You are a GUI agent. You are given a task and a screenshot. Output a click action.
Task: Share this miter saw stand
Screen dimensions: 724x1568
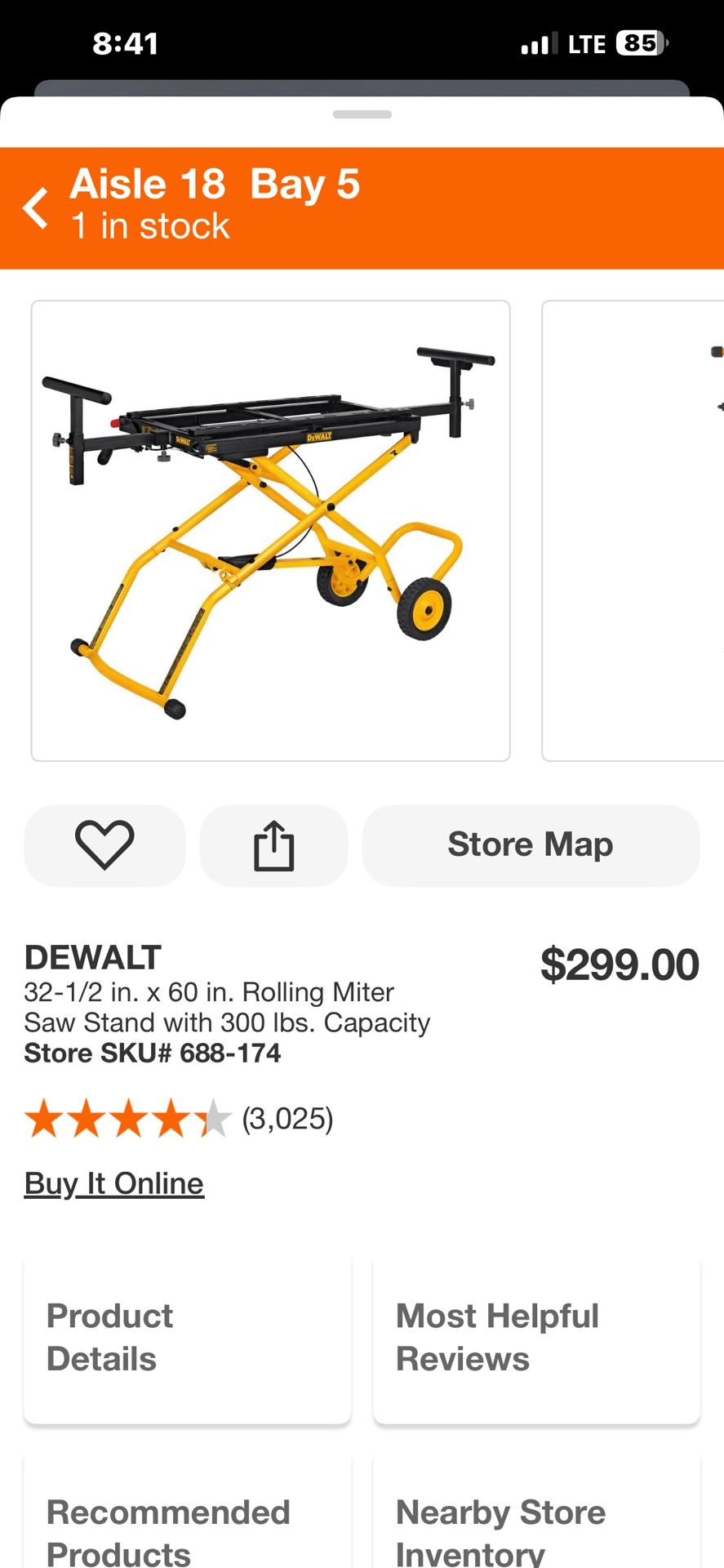click(273, 845)
